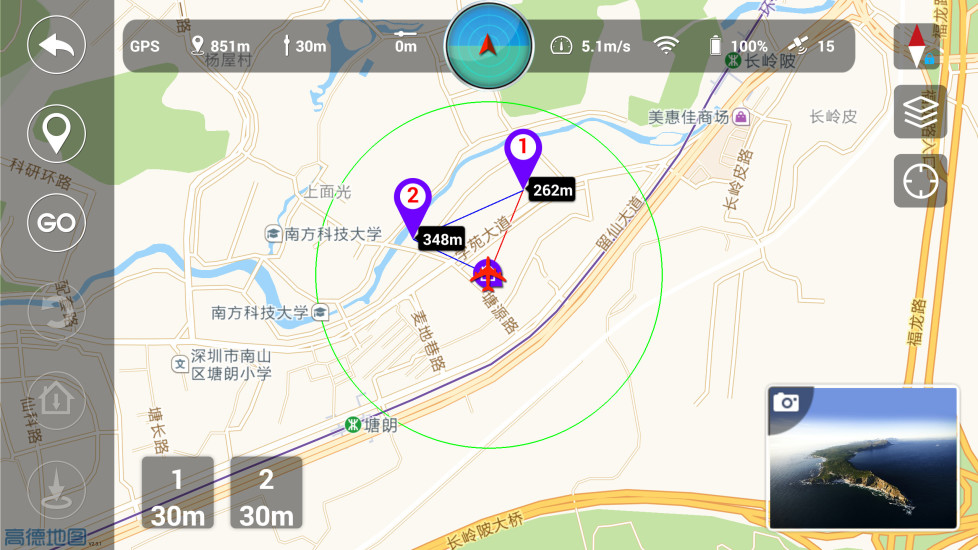Tap the landing icon
This screenshot has height=550, width=978.
56,488
